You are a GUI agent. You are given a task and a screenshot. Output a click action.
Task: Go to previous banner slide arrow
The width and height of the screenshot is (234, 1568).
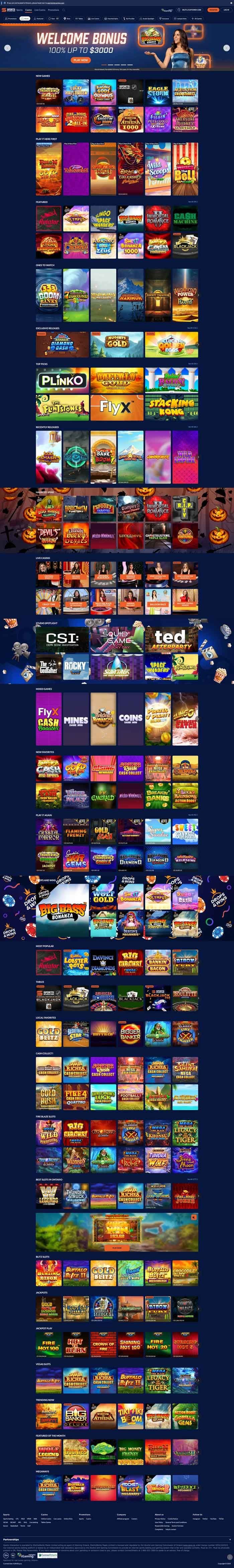[7, 47]
